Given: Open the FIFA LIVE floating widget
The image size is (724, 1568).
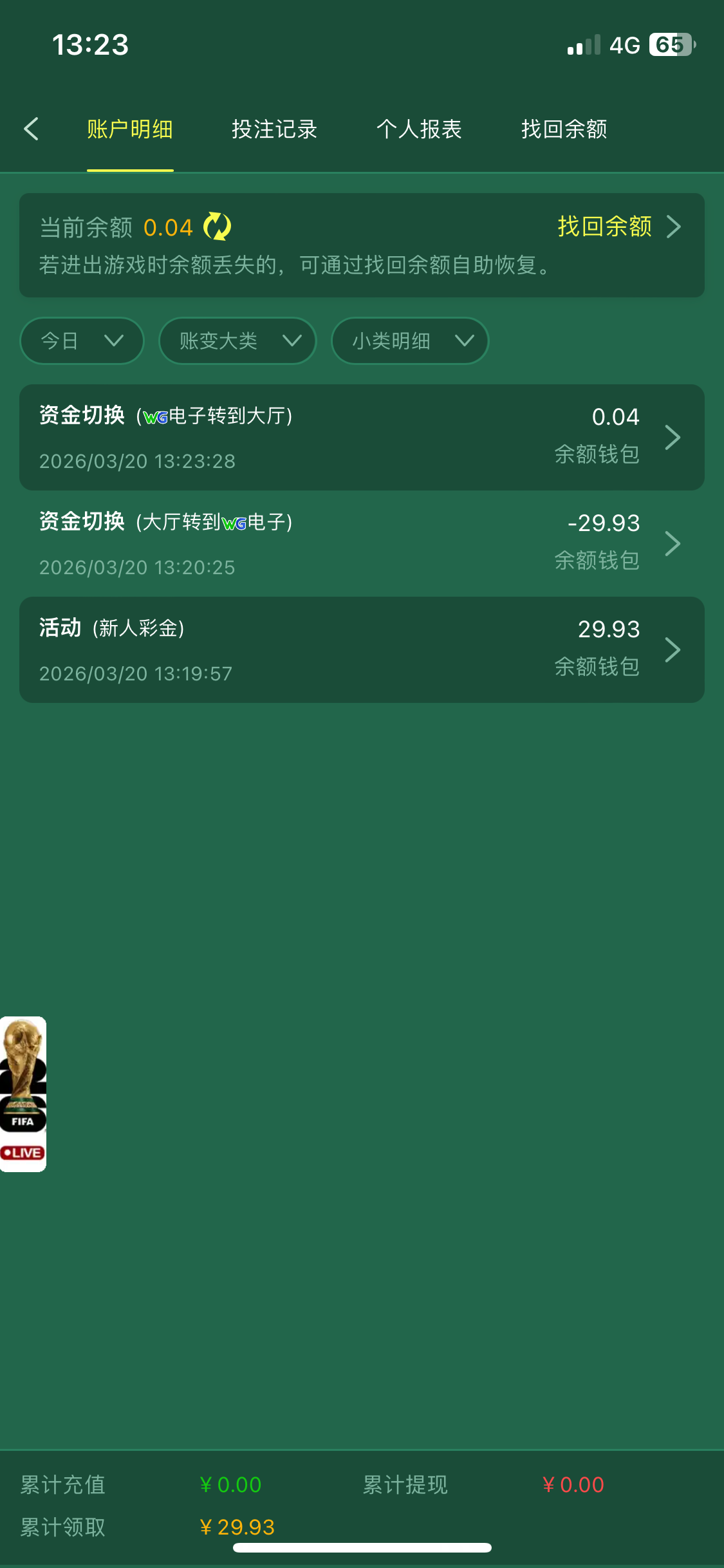Looking at the screenshot, I should [x=23, y=1094].
